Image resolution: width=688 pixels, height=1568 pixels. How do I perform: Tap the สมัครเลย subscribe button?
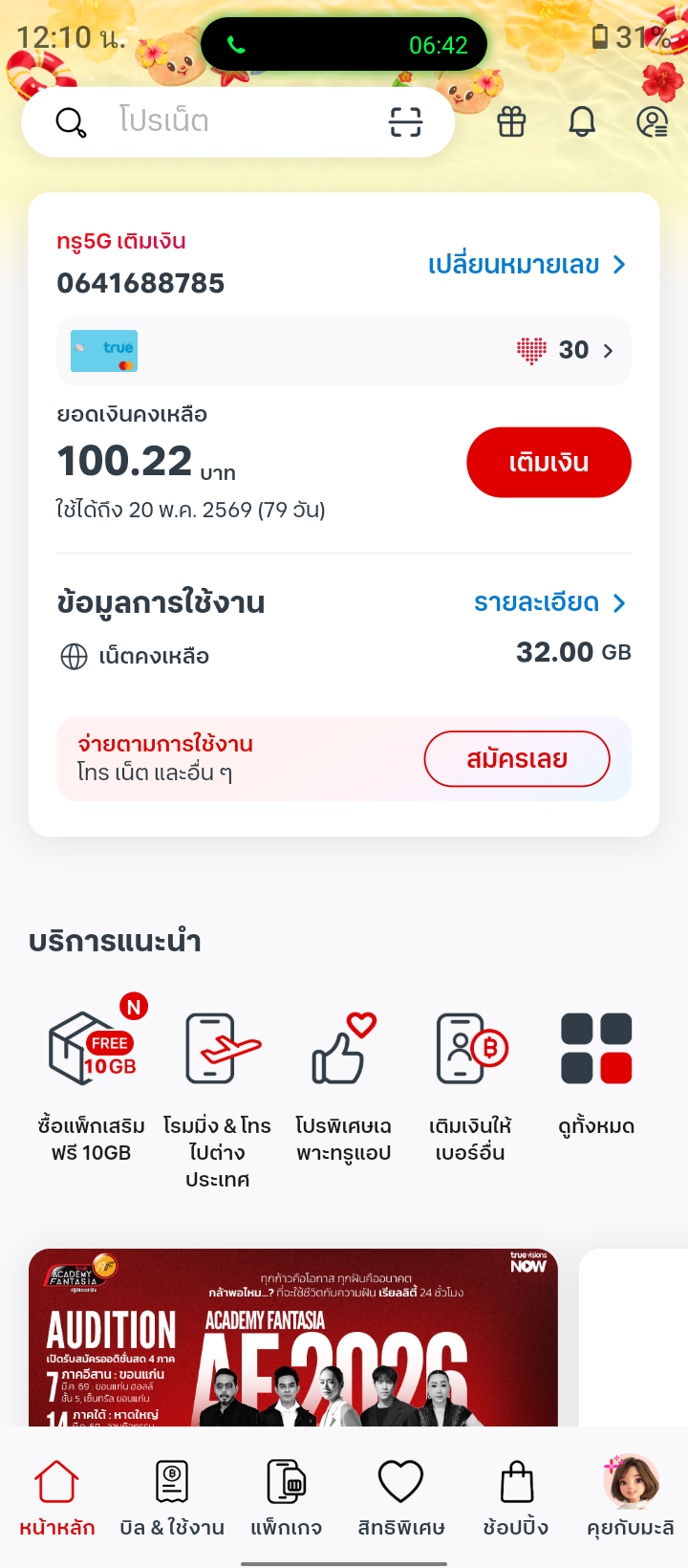(x=517, y=759)
